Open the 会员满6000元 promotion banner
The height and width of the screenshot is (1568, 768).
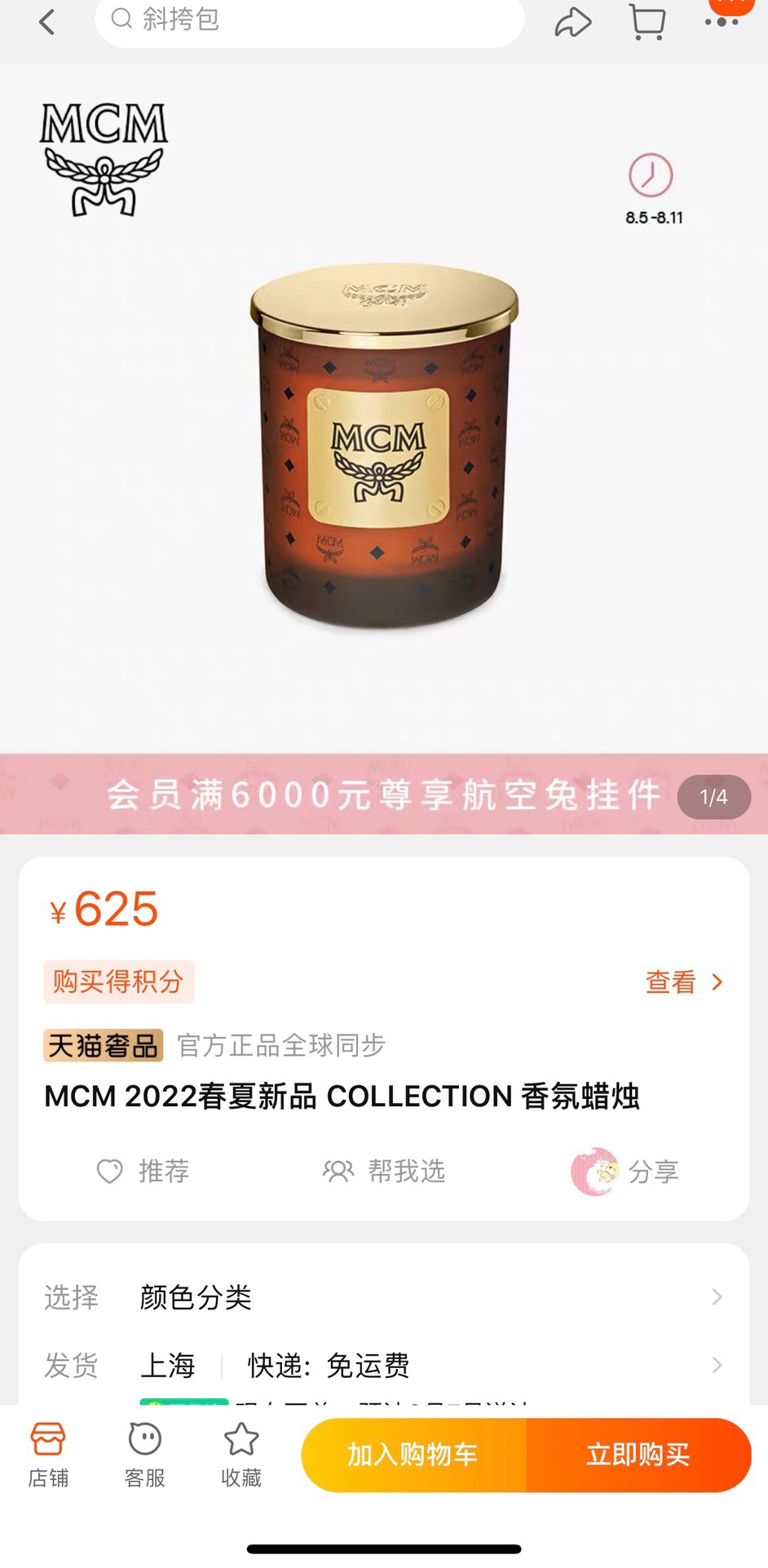384,794
